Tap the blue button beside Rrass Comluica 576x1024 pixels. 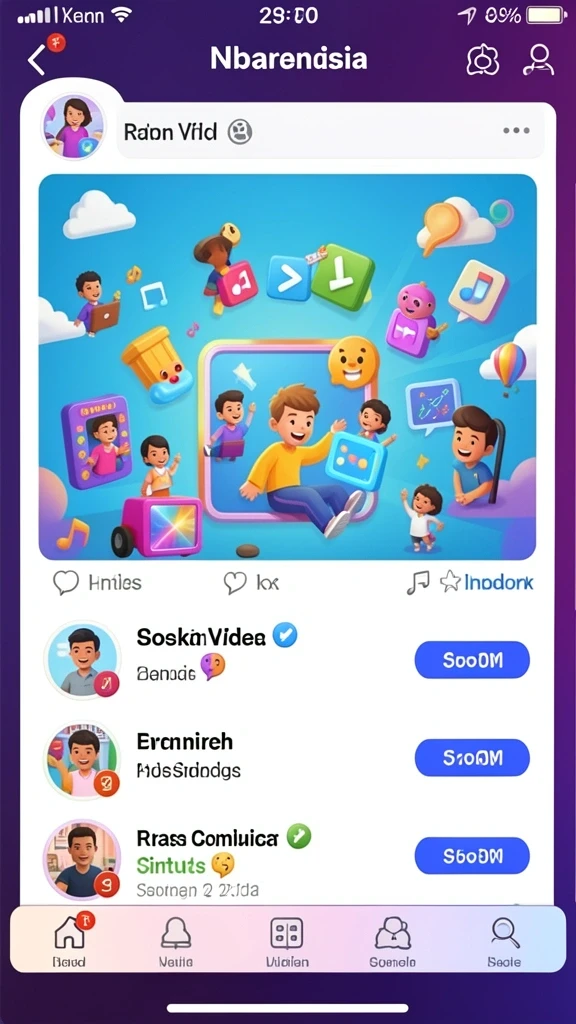(472, 856)
